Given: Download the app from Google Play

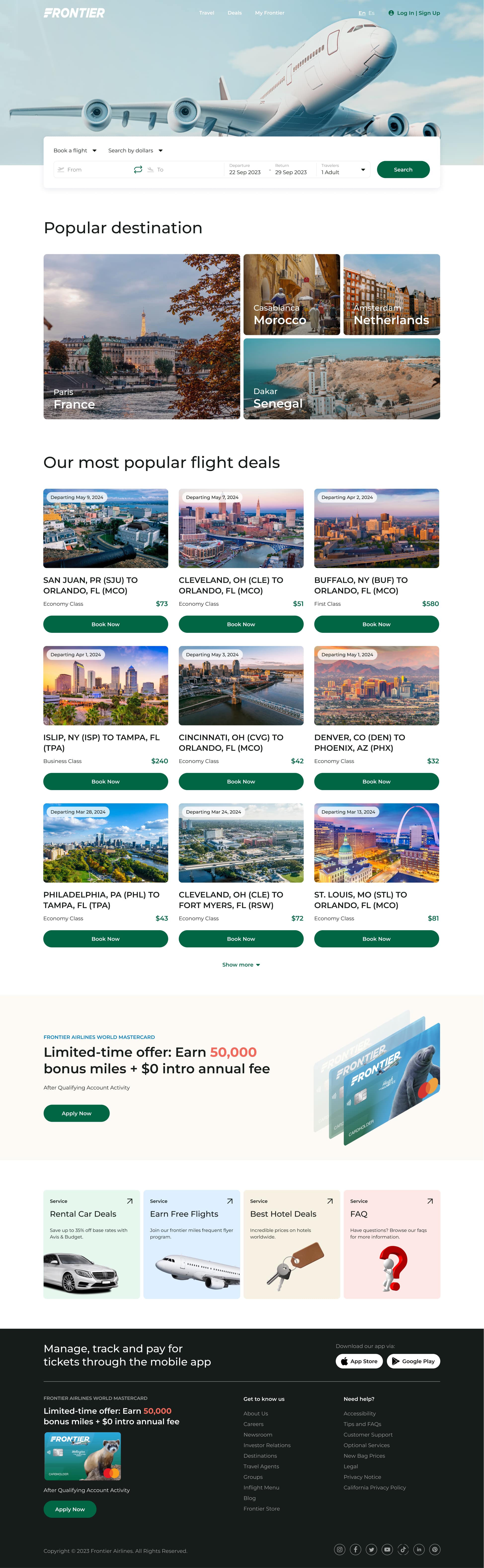Looking at the screenshot, I should point(413,1361).
